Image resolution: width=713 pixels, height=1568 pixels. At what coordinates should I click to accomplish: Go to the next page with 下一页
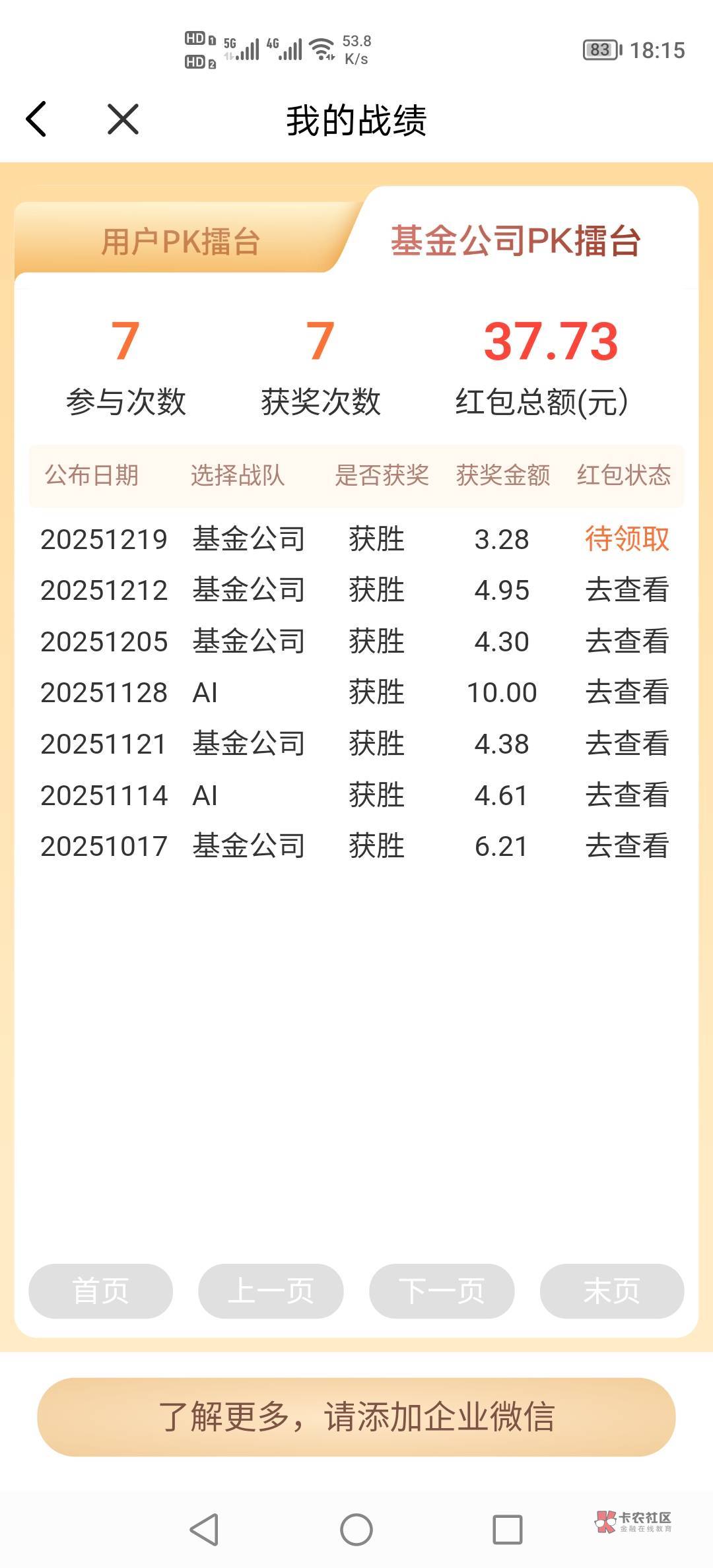click(x=442, y=1291)
